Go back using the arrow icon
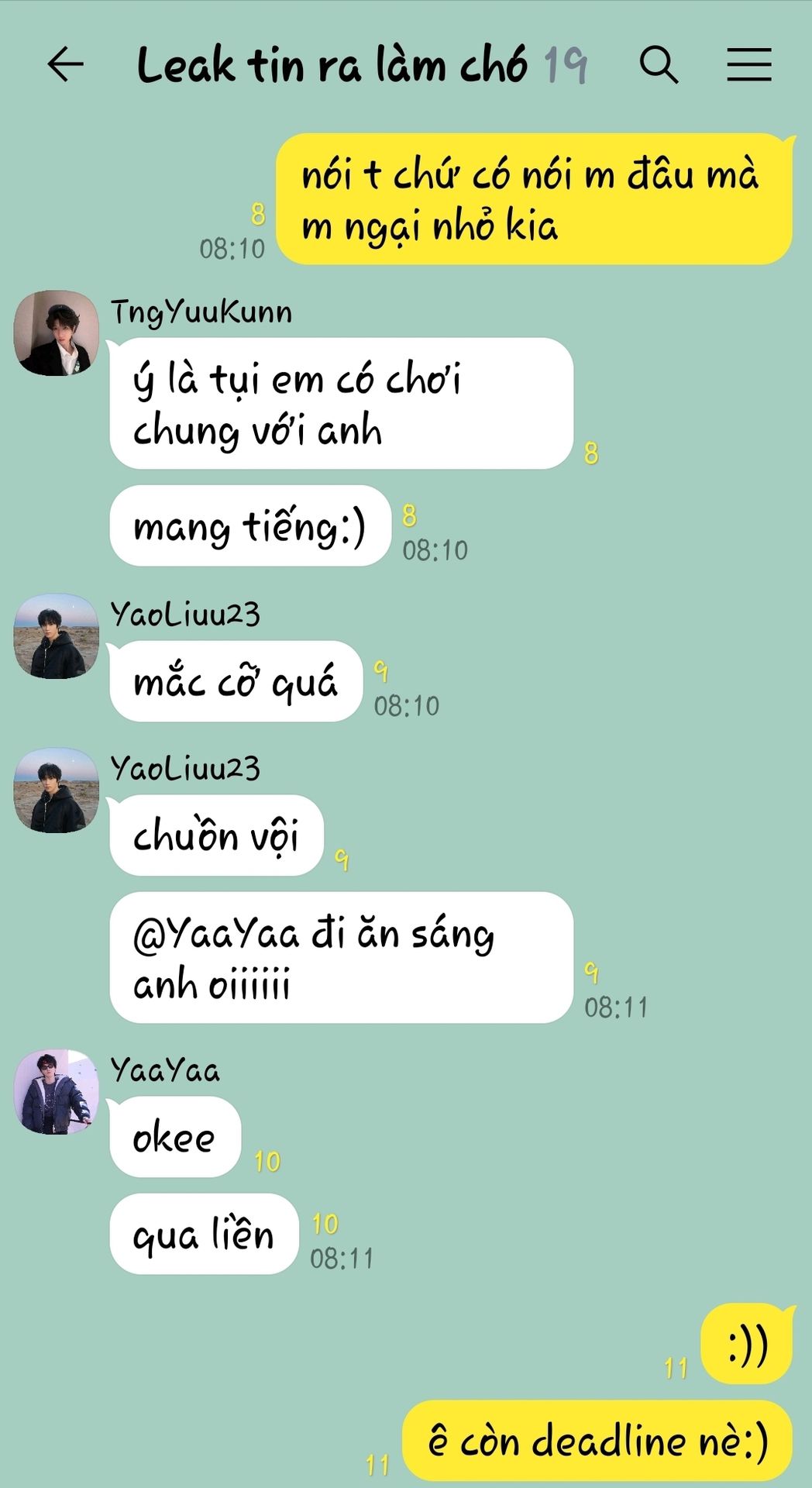The image size is (812, 1488). (x=65, y=64)
